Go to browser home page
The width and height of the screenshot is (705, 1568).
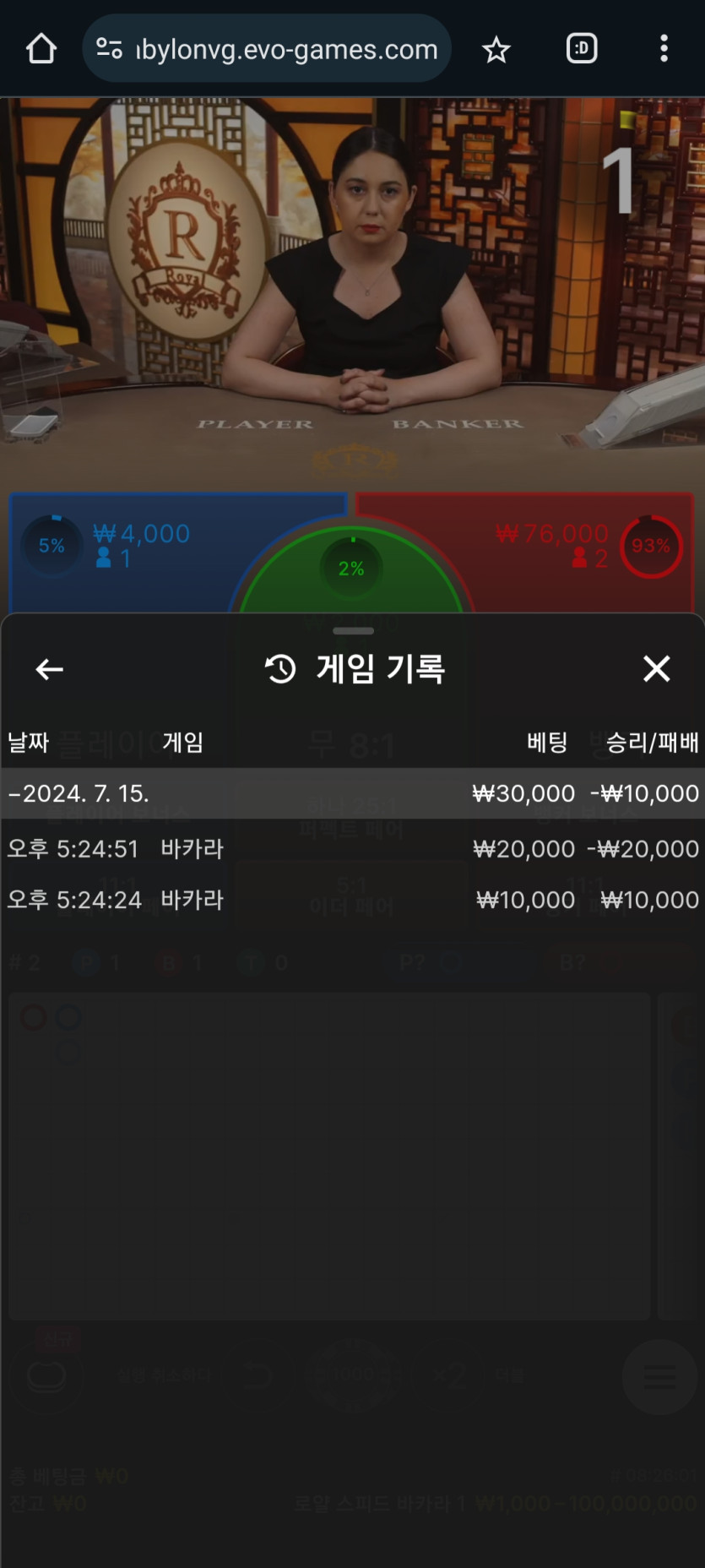41,49
